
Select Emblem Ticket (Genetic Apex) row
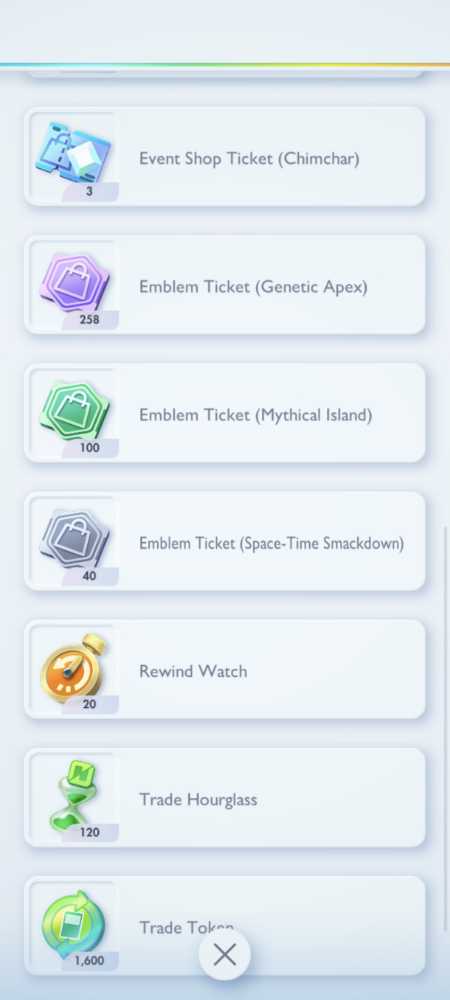(225, 285)
